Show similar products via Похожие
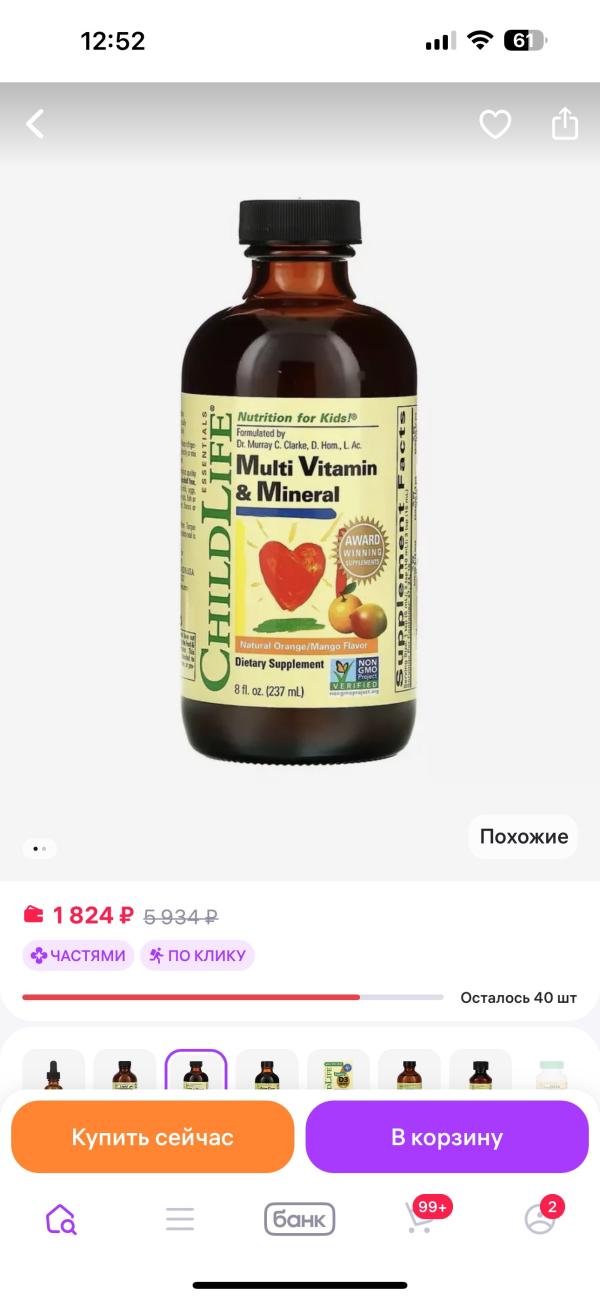The height and width of the screenshot is (1300, 600). (523, 837)
